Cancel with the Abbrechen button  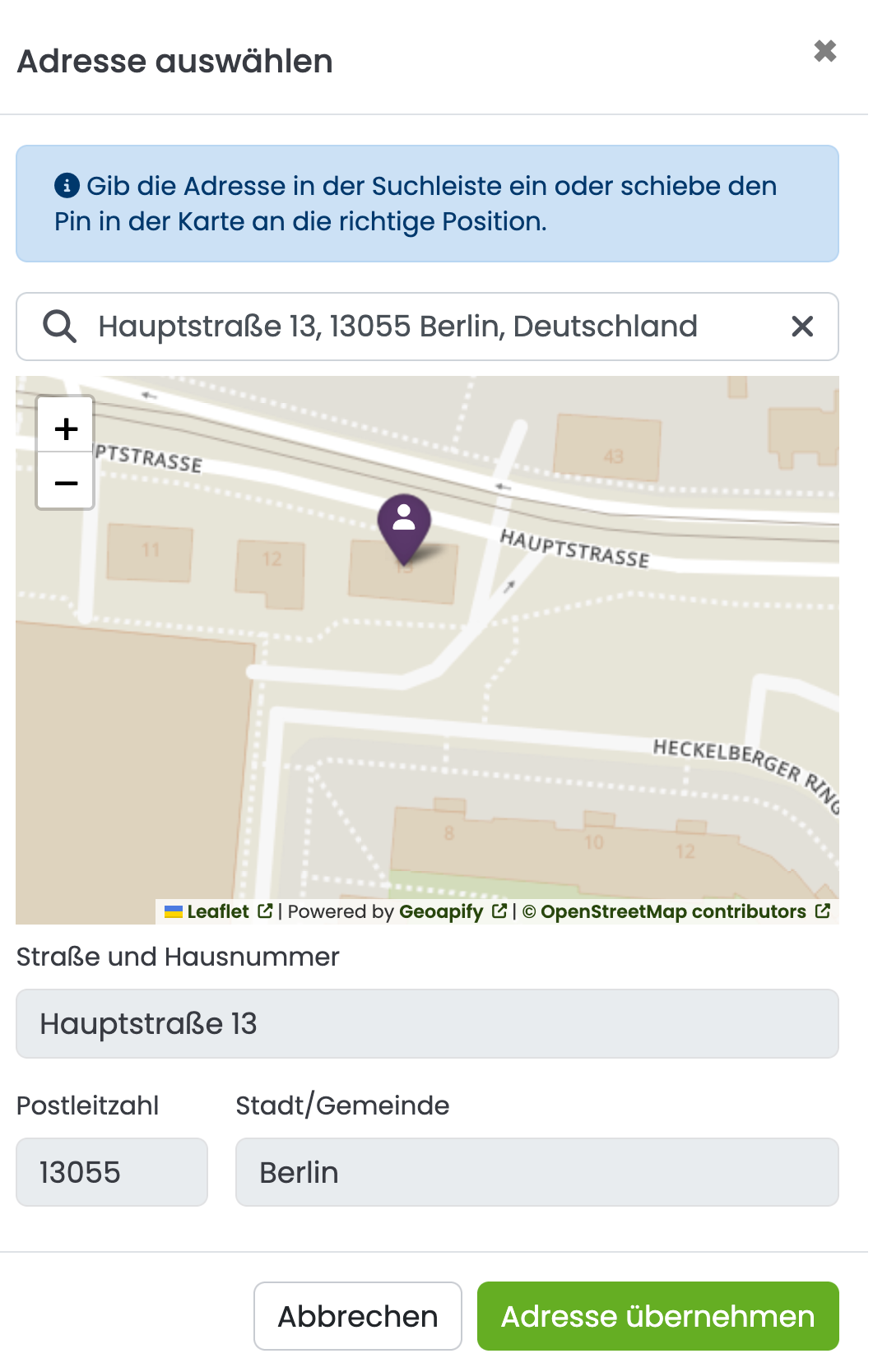[x=358, y=1316]
